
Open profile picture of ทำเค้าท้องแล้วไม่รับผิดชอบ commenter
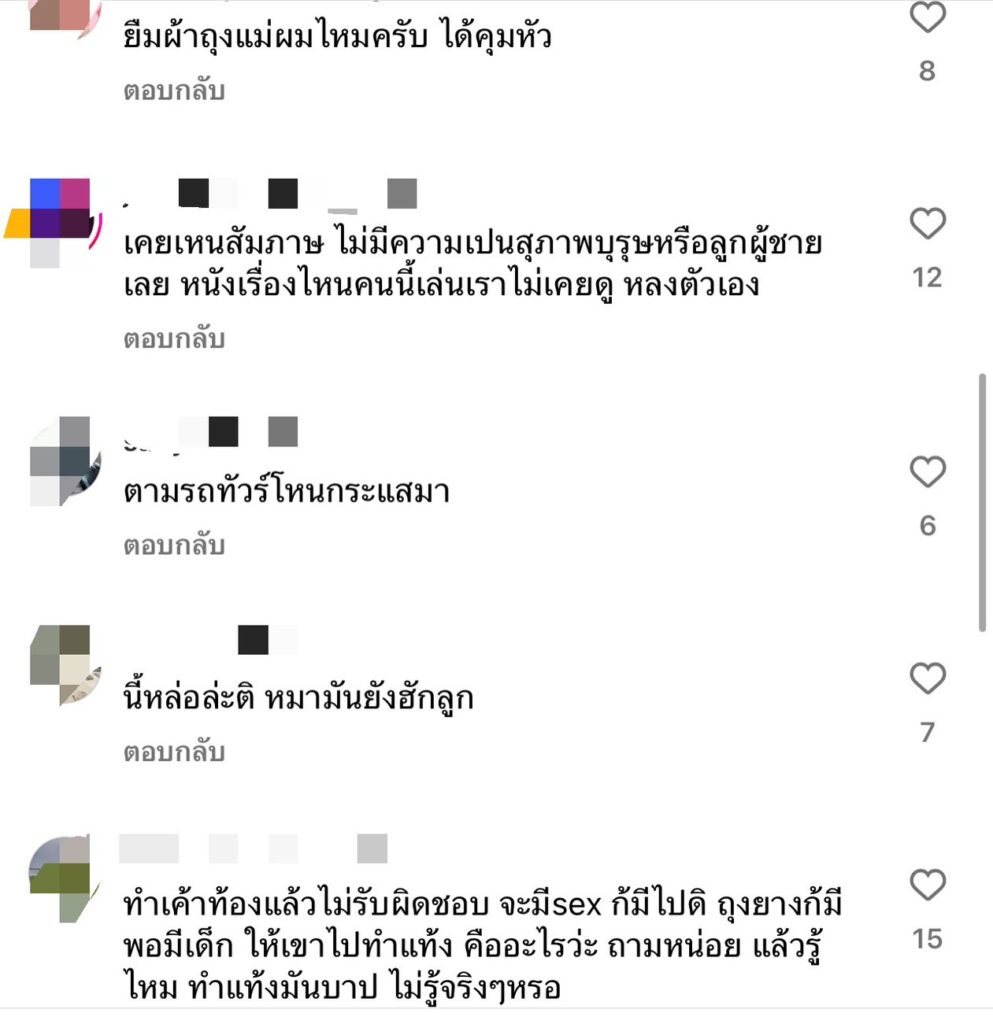[x=61, y=877]
